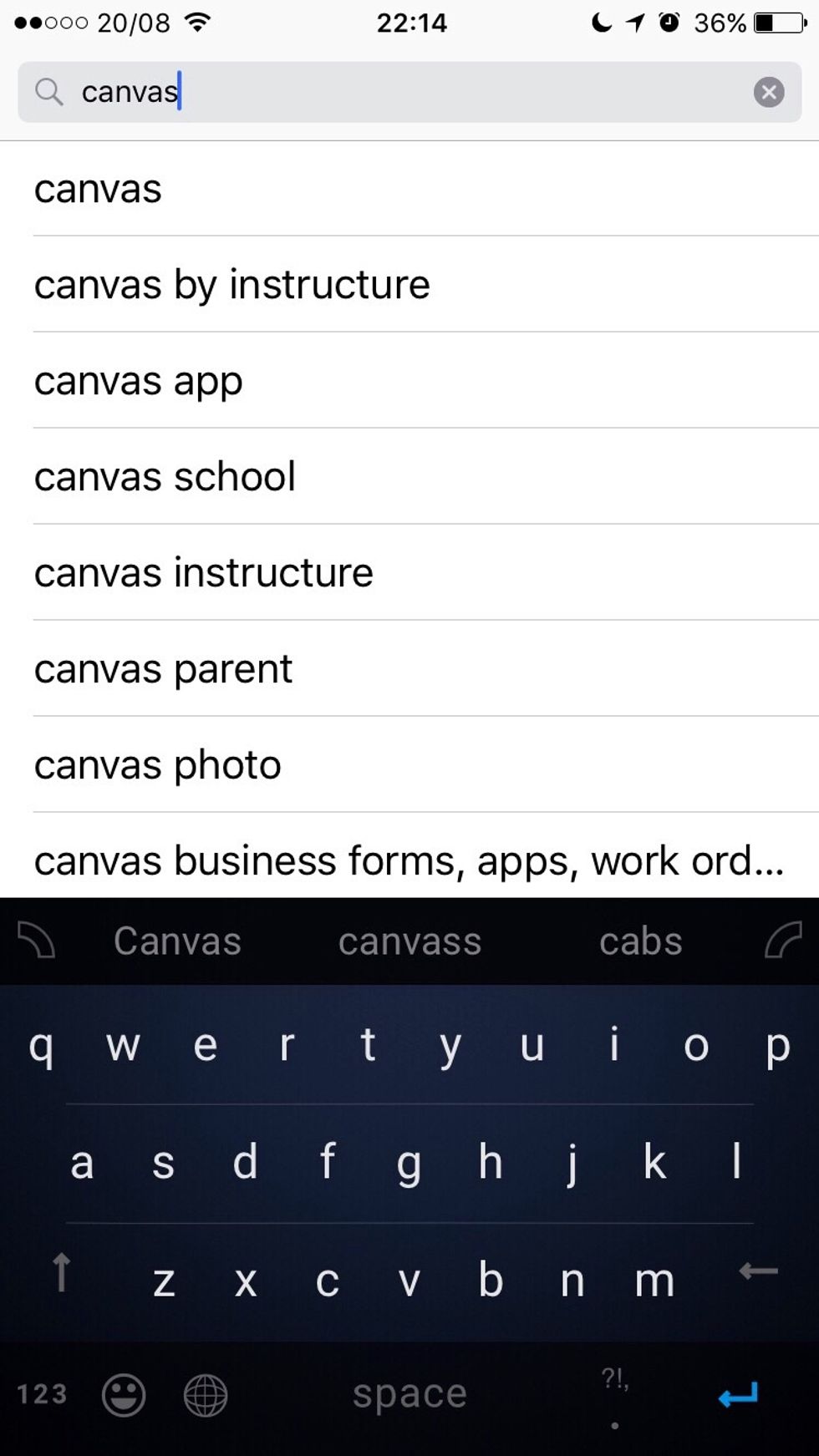Clear the search field text
819x1456 pixels.
click(x=768, y=92)
